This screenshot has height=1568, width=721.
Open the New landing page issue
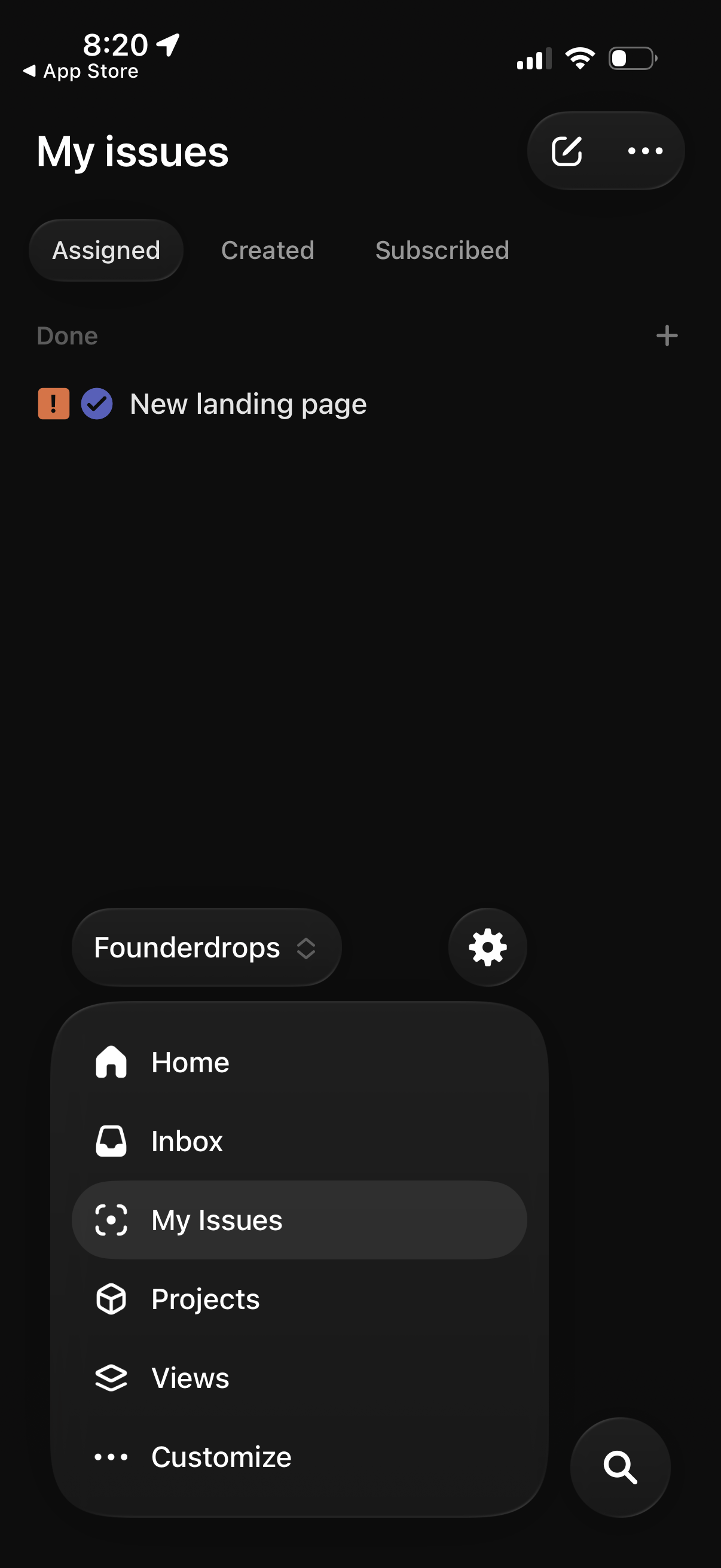click(249, 403)
